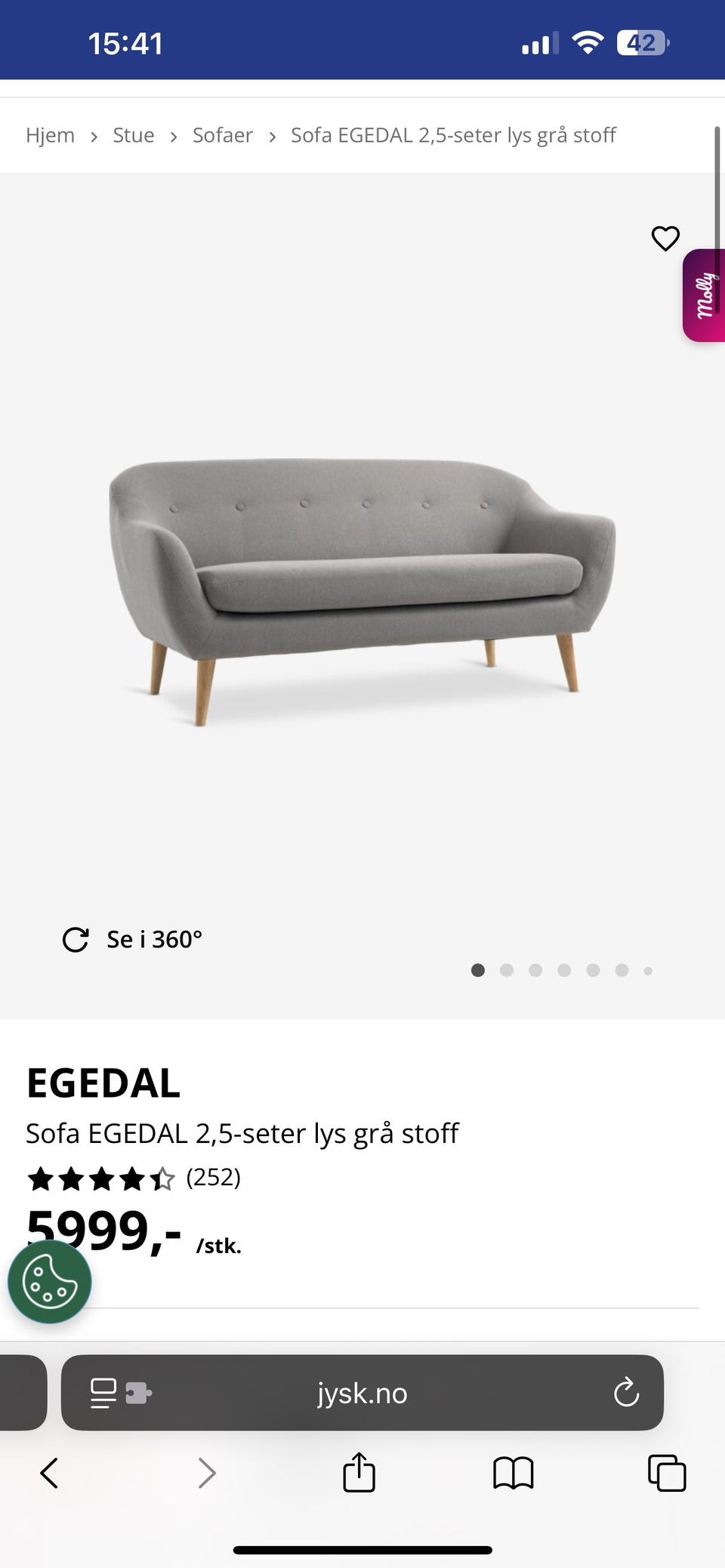Open Stue category in breadcrumb
Viewport: 725px width, 1568px height.
(134, 135)
